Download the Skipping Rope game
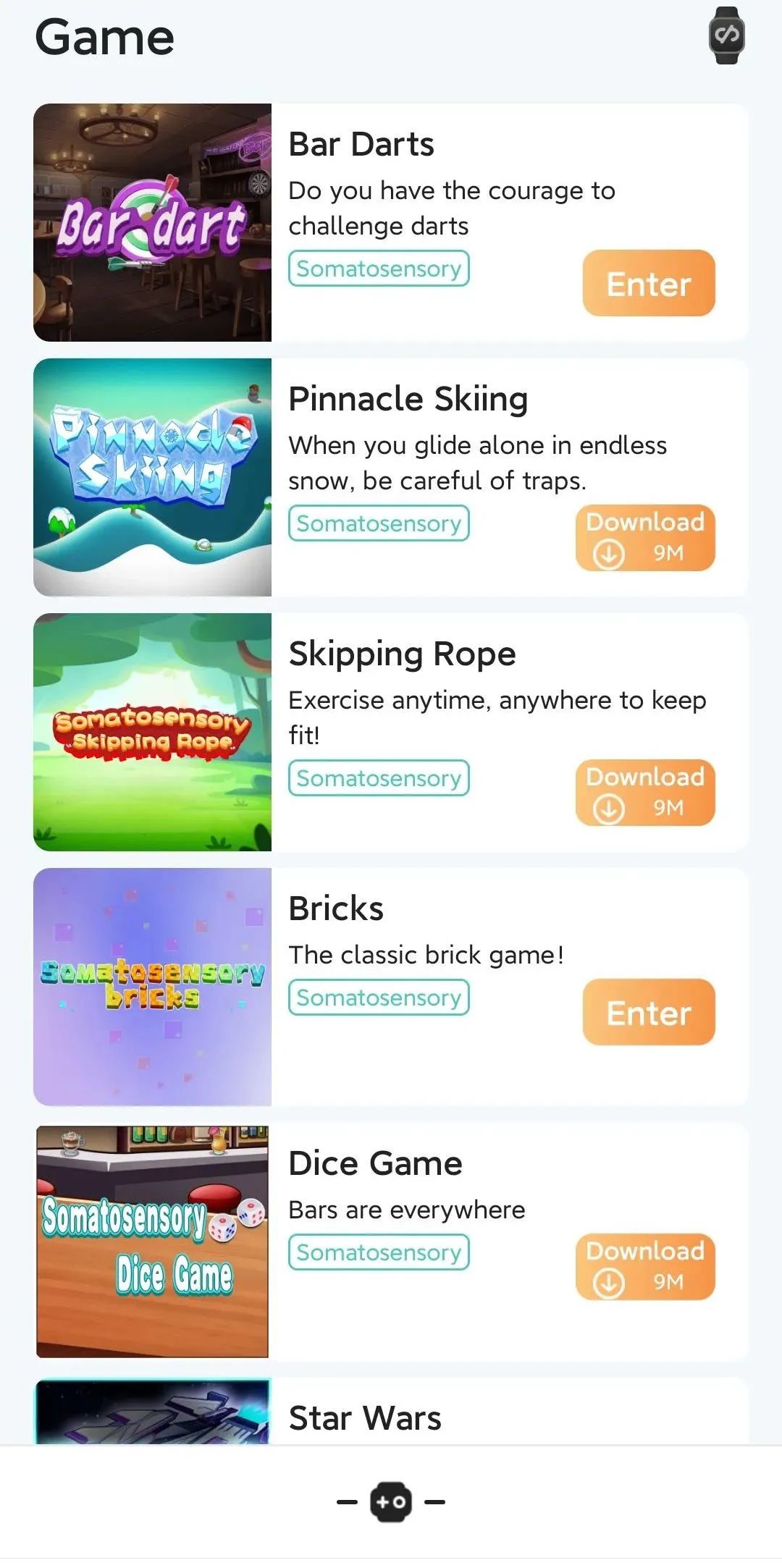782x1568 pixels. (x=645, y=793)
